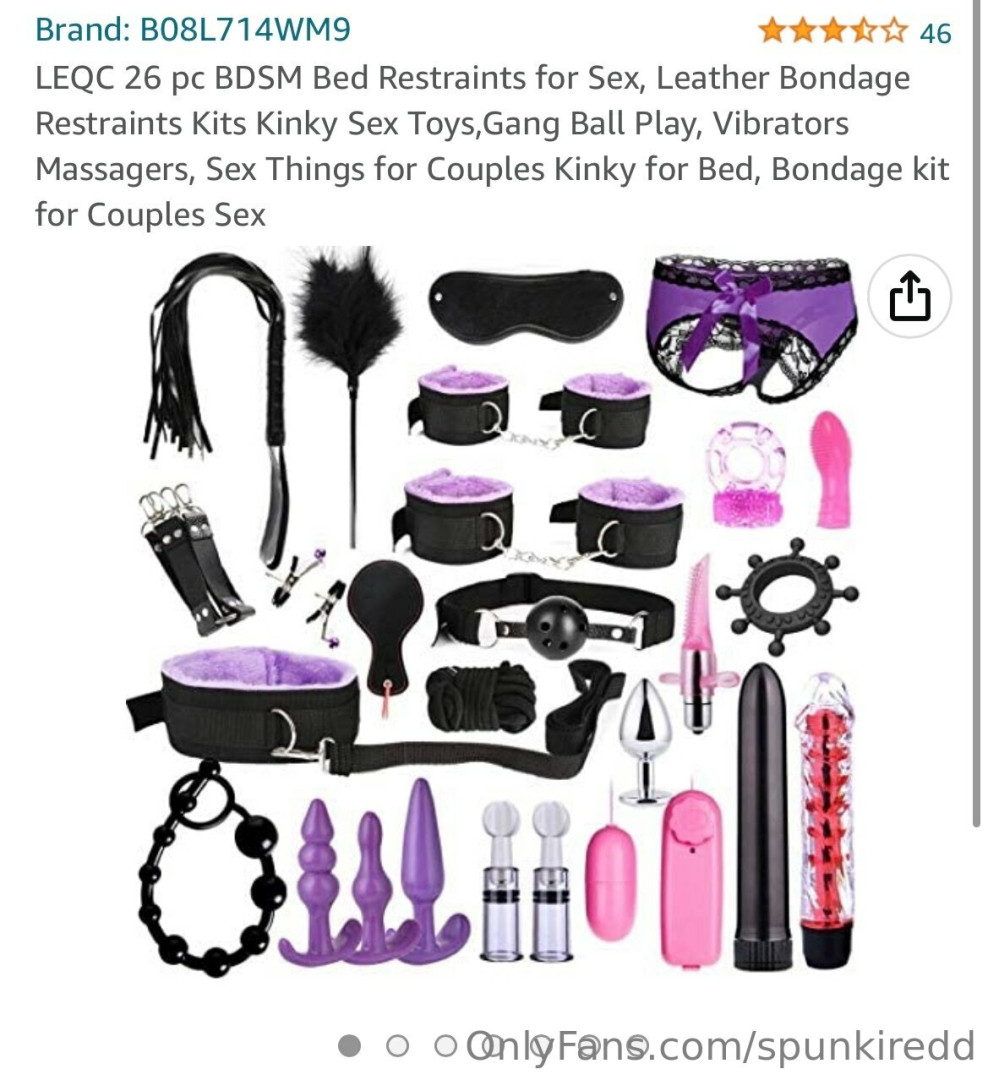Screen dimensions: 988x1080
Task: Open the brand link B08L714WM9
Action: (193, 30)
